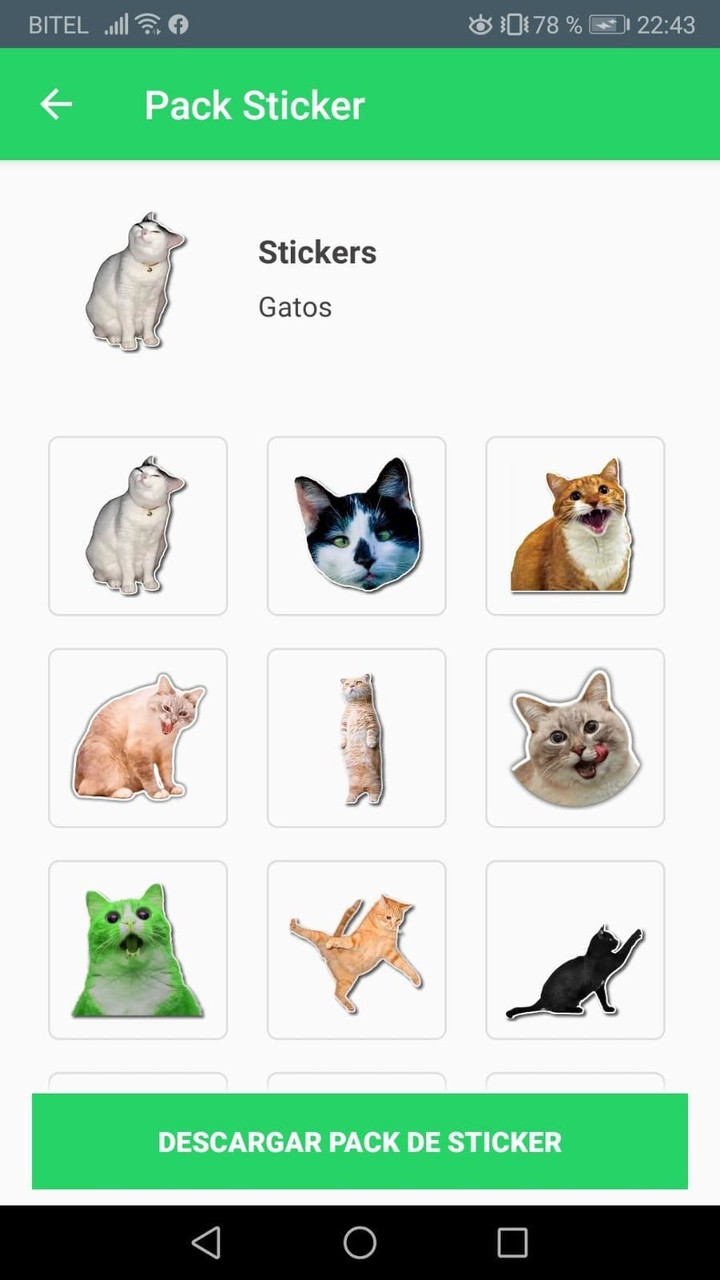720x1280 pixels.
Task: Go back using the arrow icon
Action: [x=56, y=104]
